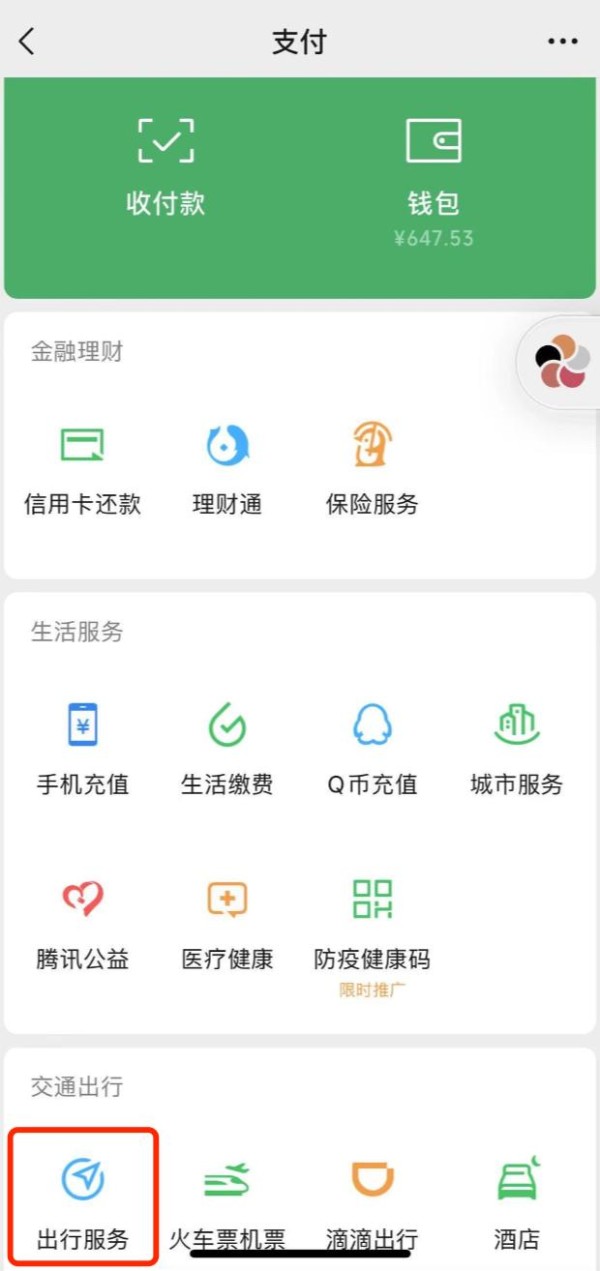
Task: Open the three-dot overflow menu
Action: pyautogui.click(x=563, y=42)
